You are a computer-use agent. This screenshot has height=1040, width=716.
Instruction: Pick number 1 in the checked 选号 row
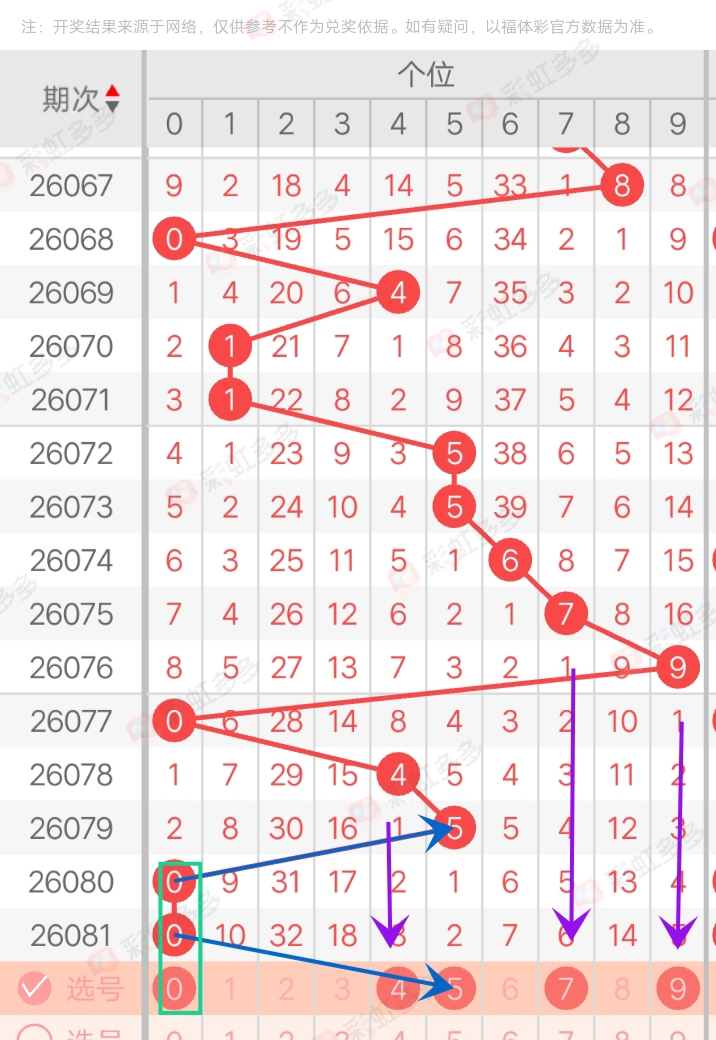point(231,989)
